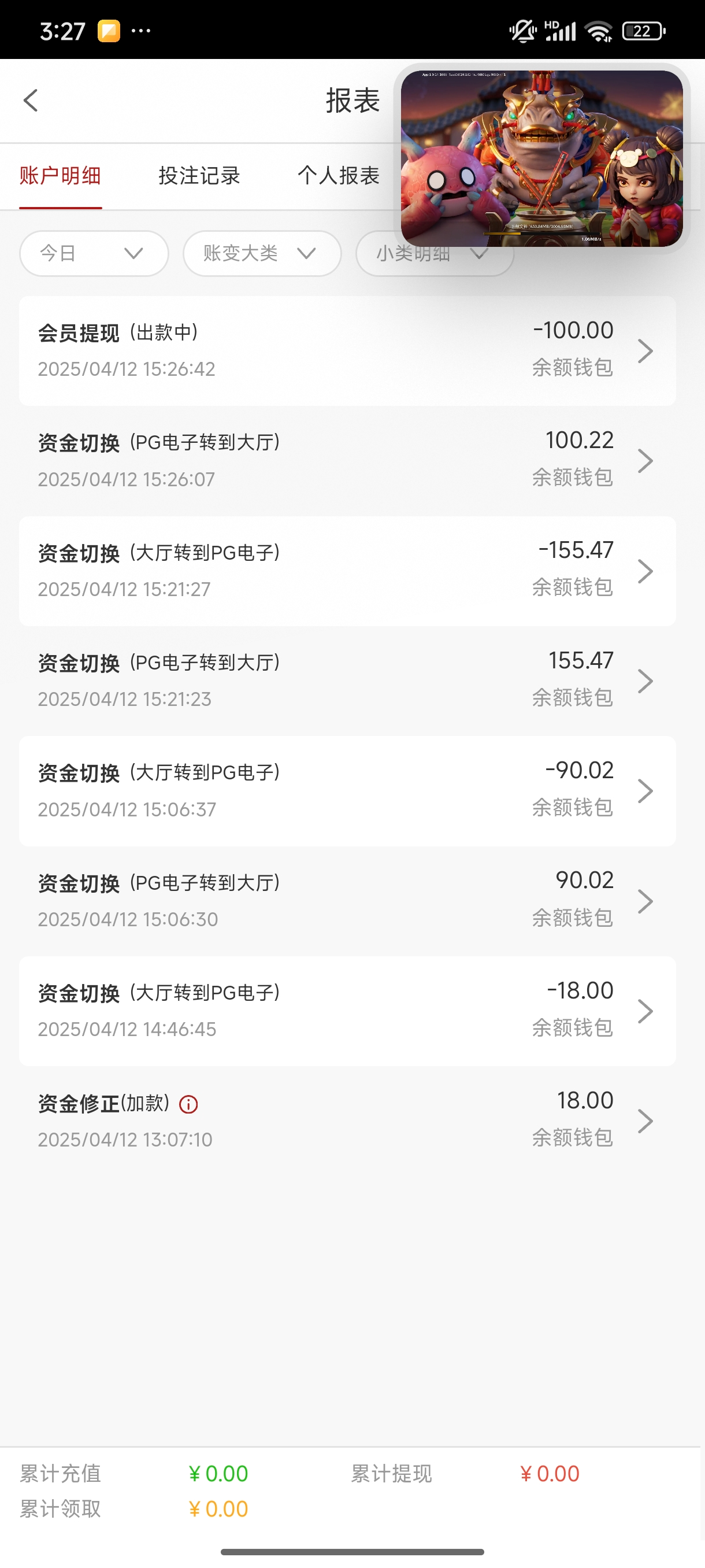Tap the info icon beside 资金修正(加款)
This screenshot has width=705, height=1568.
point(188,1104)
